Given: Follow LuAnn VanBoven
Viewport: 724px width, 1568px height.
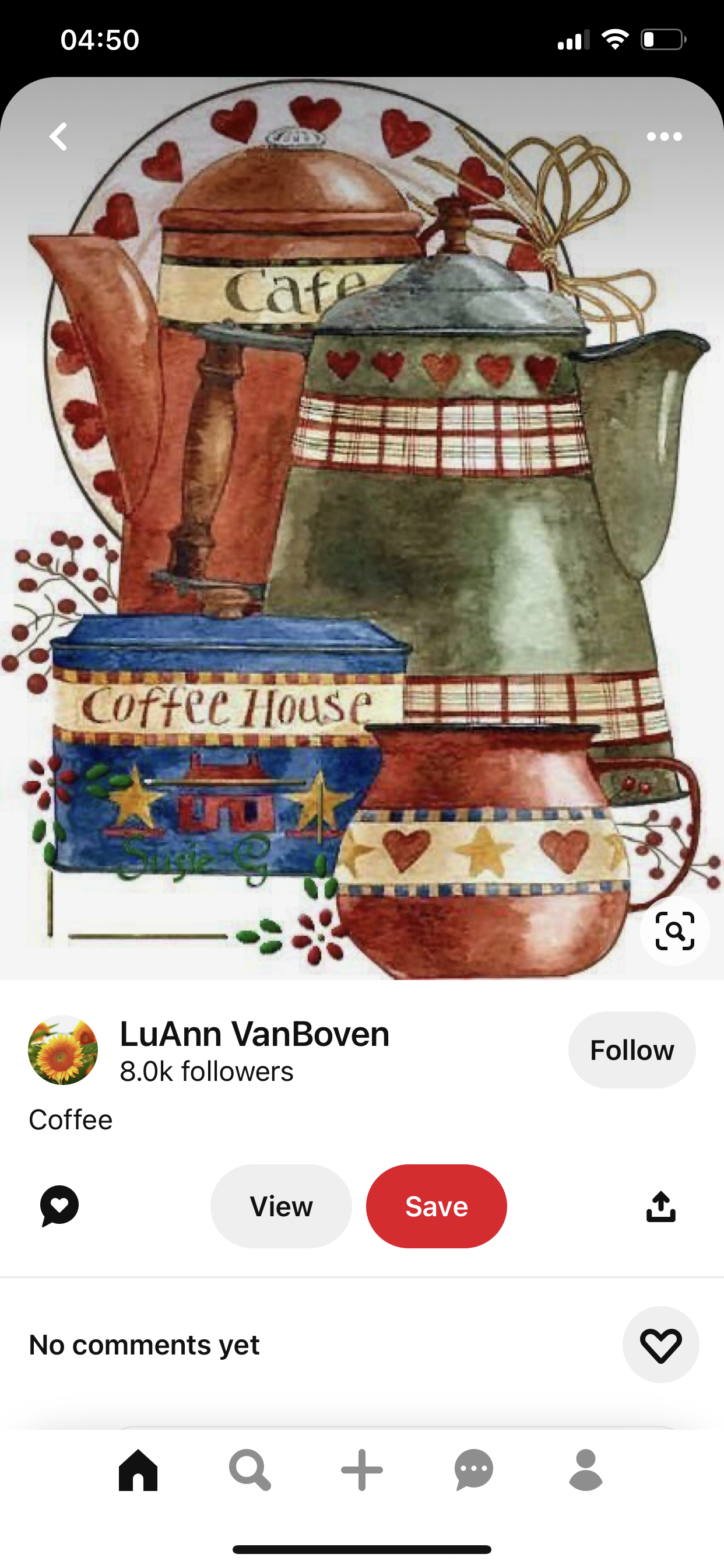Looking at the screenshot, I should coord(631,1050).
